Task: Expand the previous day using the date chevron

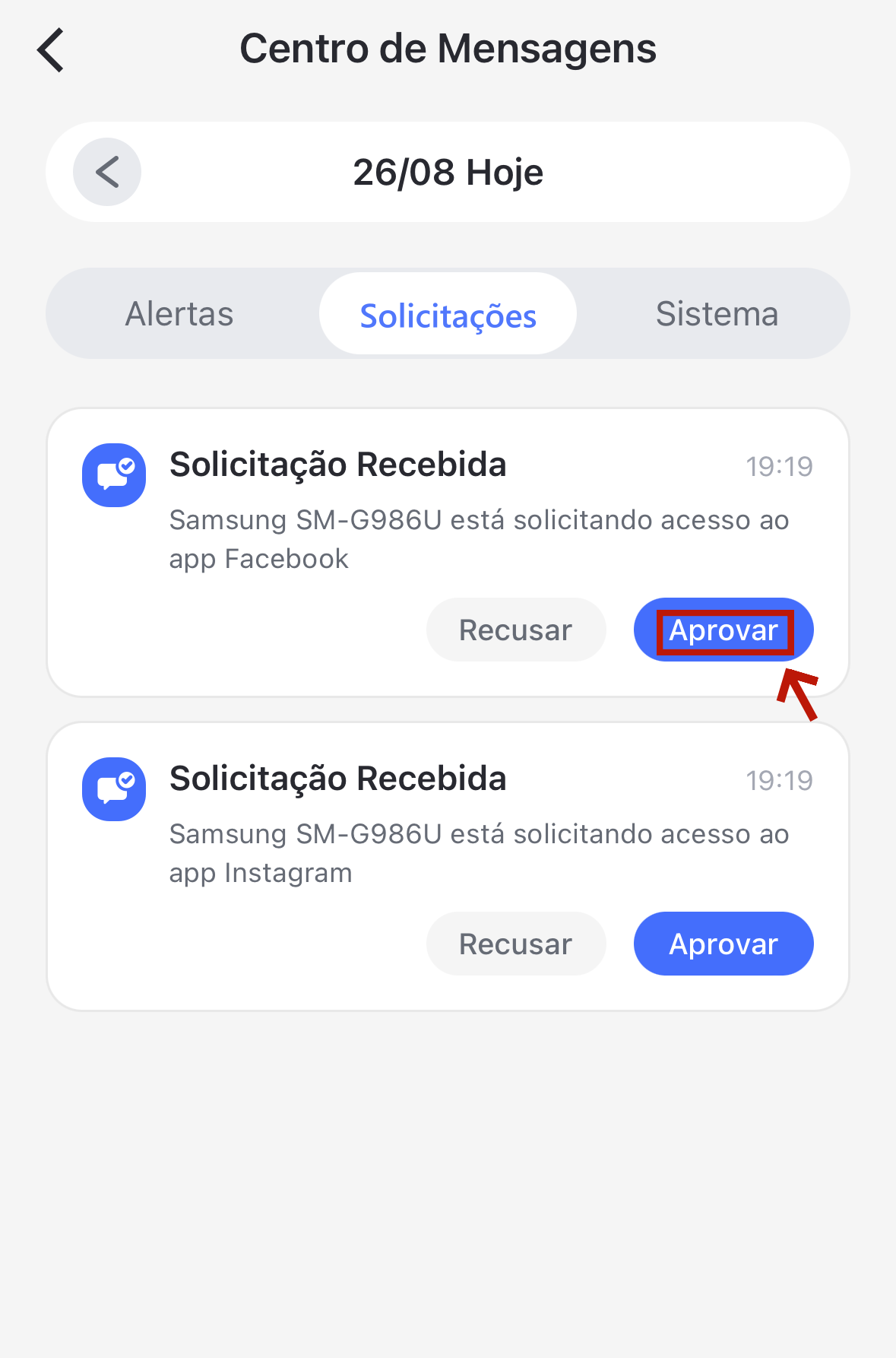Action: (106, 172)
